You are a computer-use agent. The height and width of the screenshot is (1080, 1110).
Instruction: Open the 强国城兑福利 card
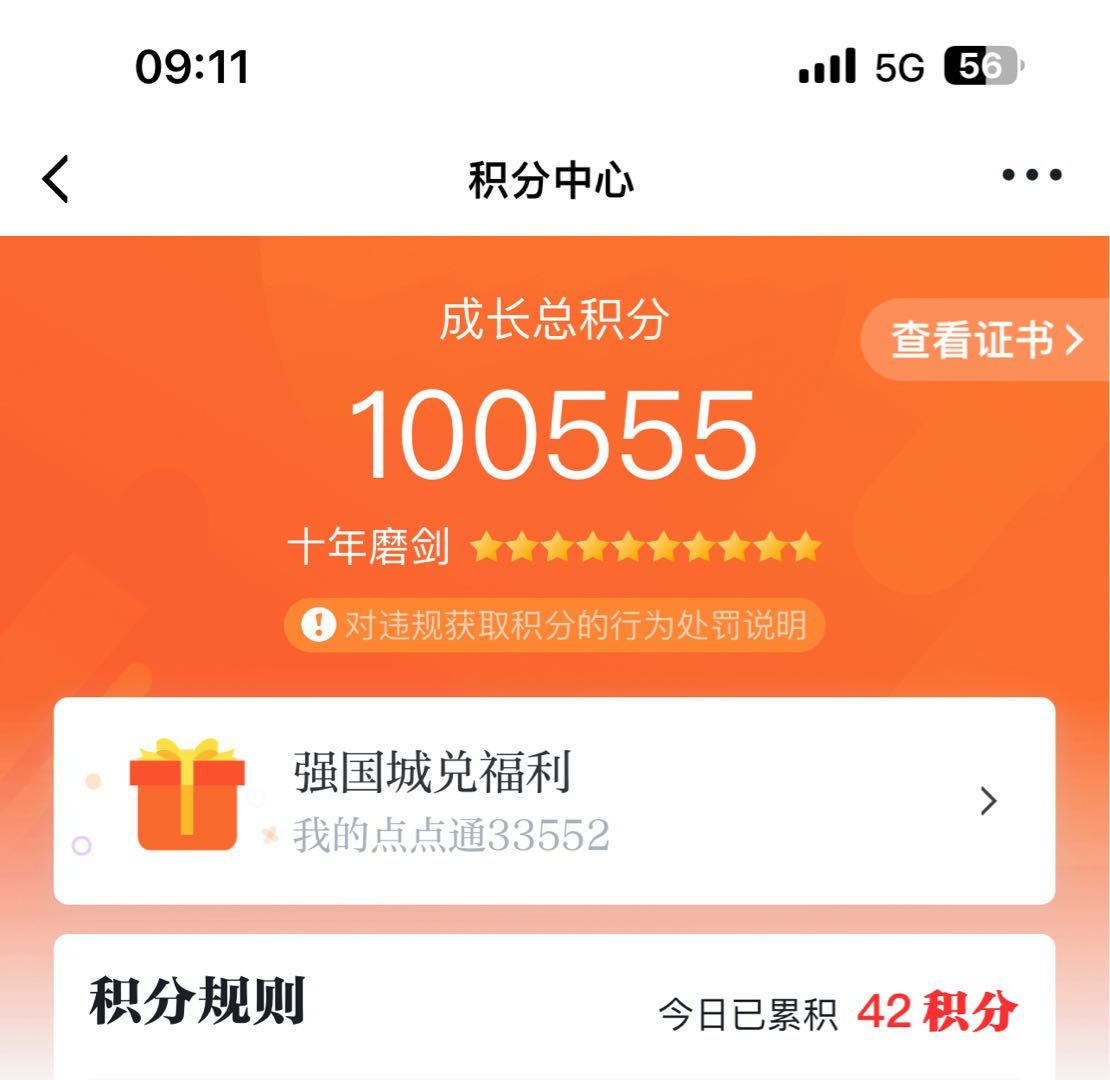(x=554, y=801)
